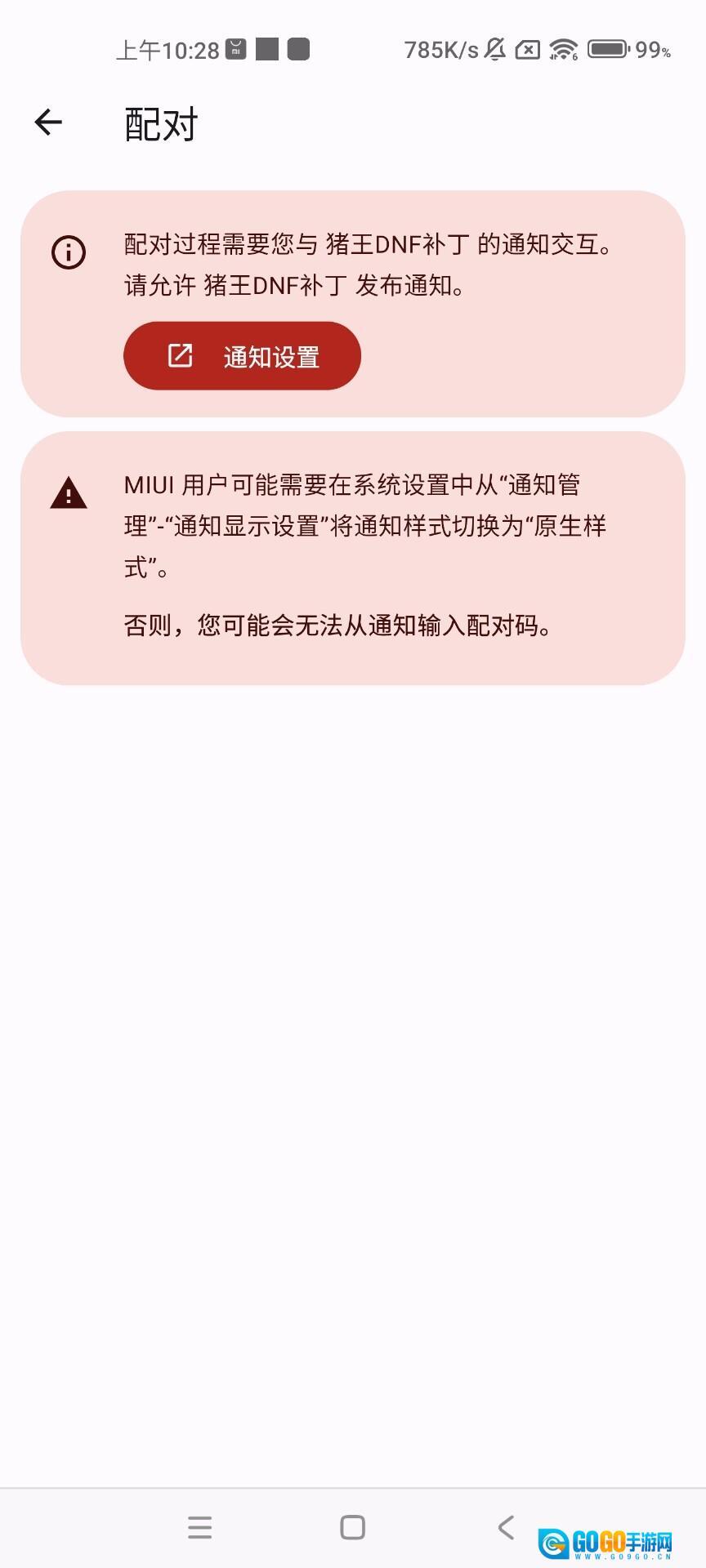
Task: Tap the back arrow beside 配对 title
Action: click(47, 122)
